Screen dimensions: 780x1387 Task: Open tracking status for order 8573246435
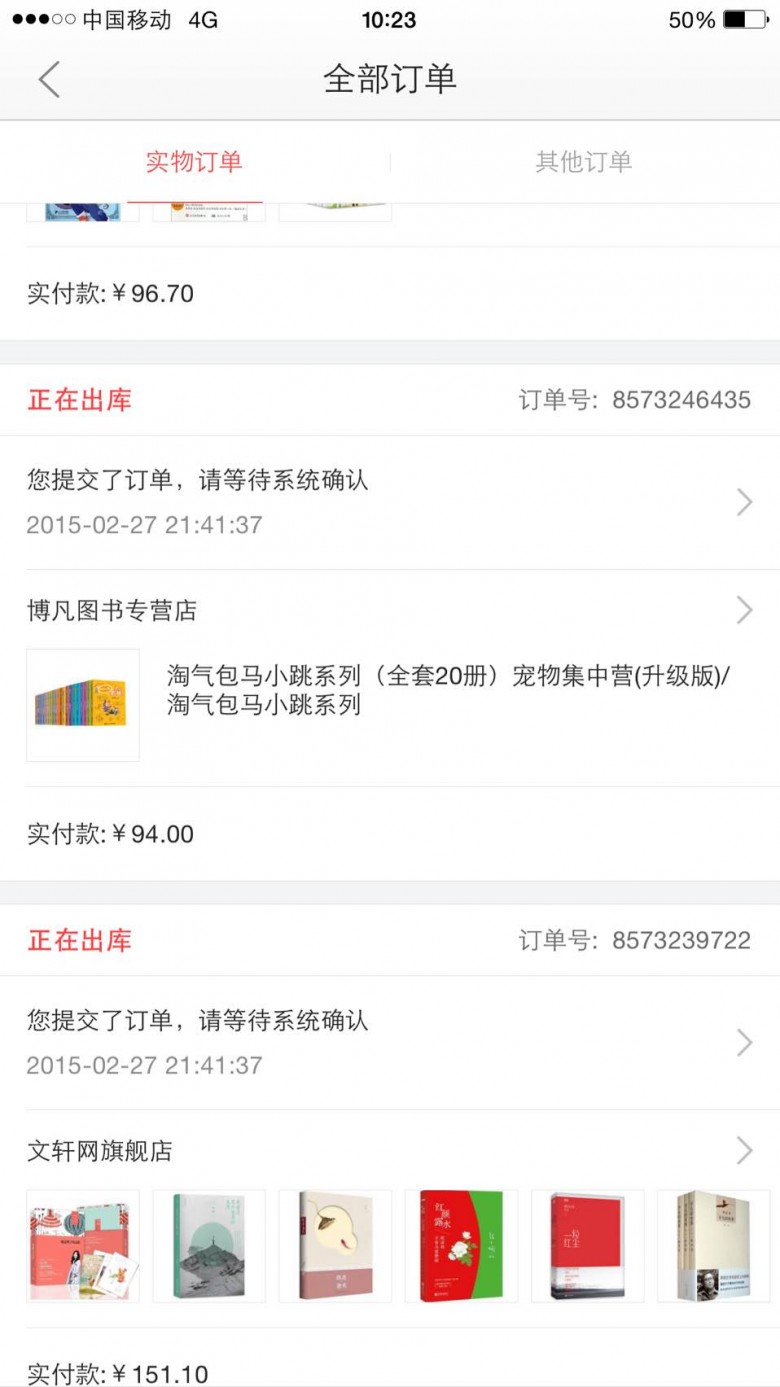390,502
